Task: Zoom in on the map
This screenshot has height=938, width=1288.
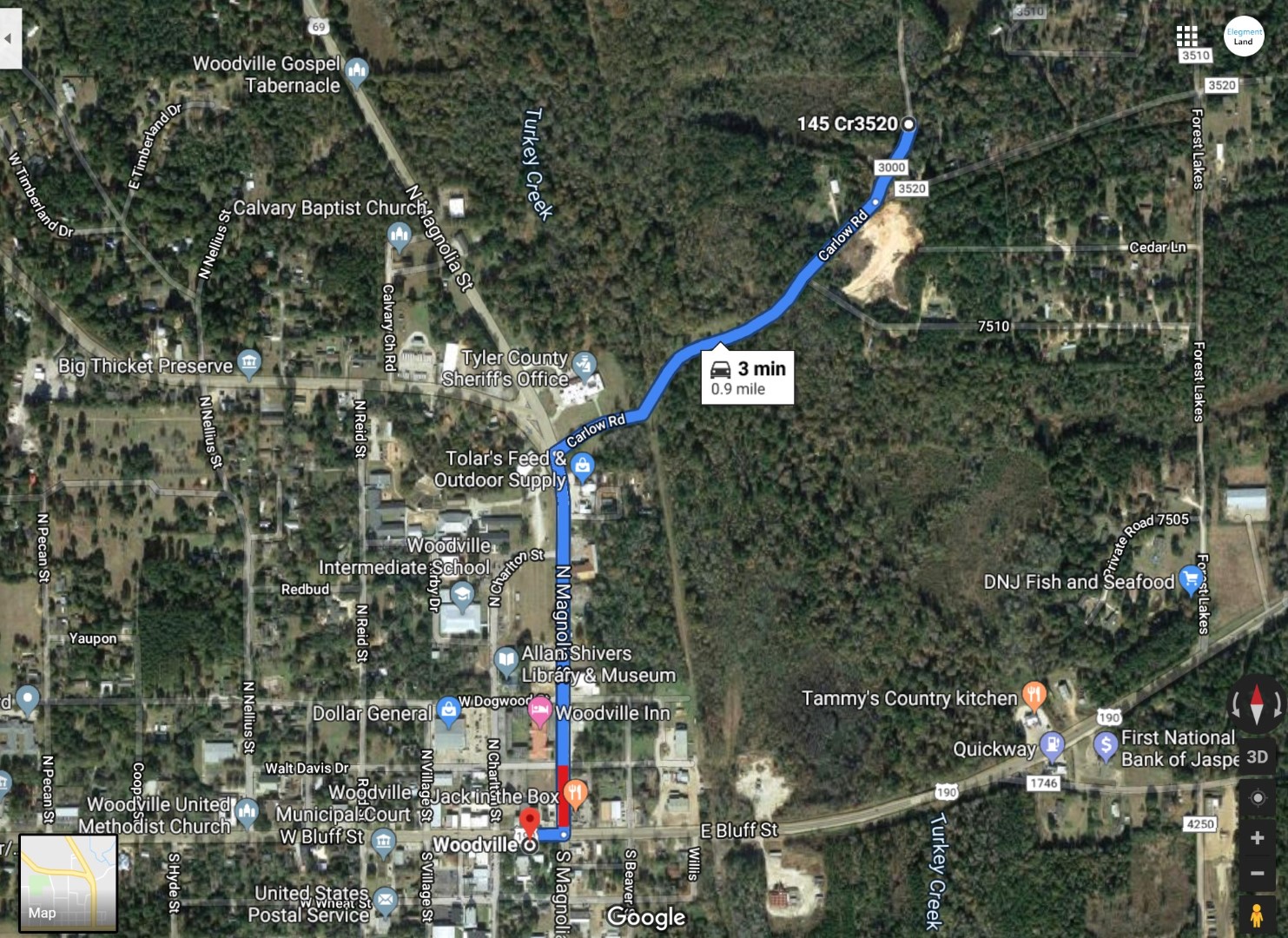Action: click(1257, 838)
